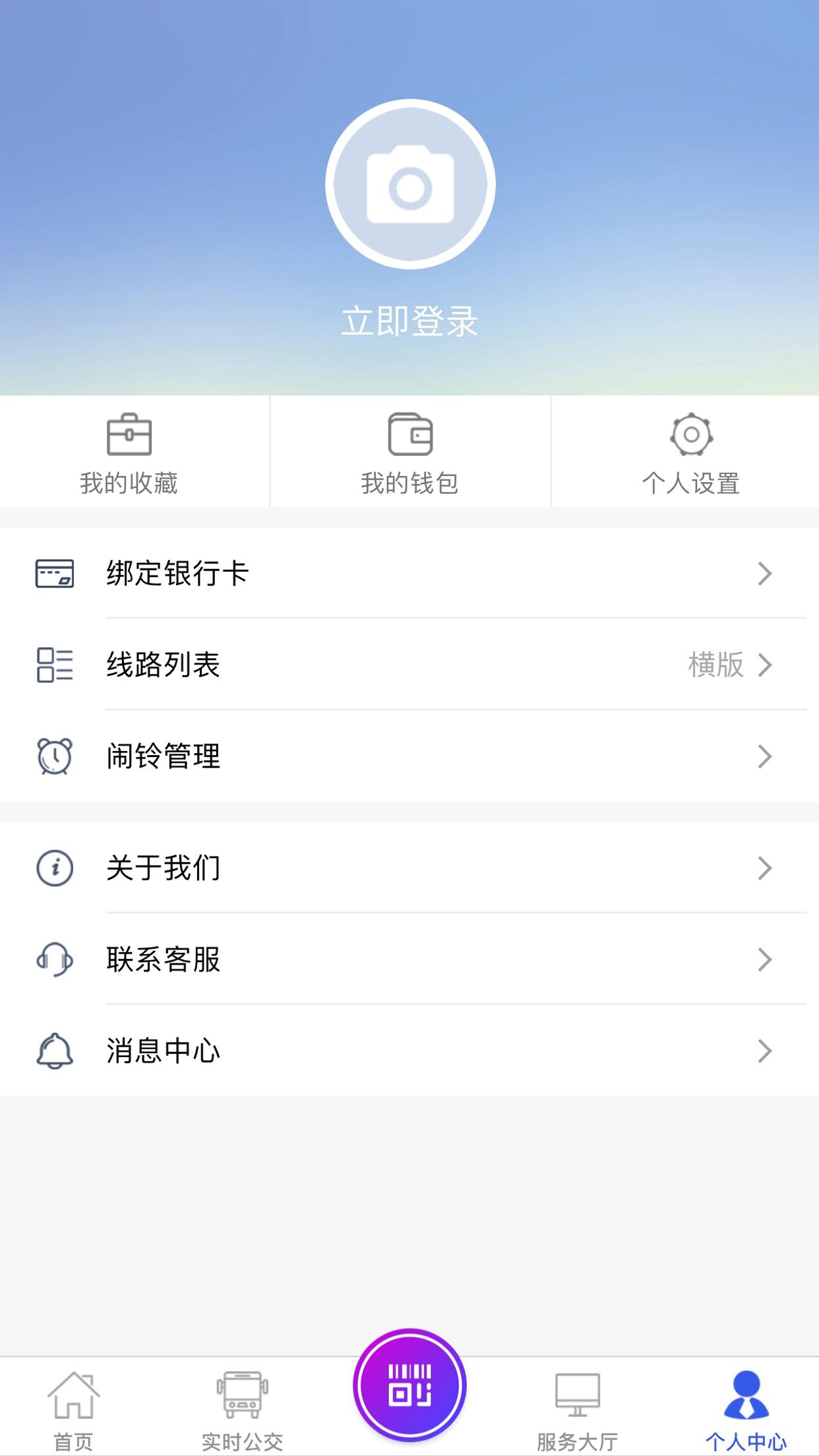Open 个人设置 personal settings
The height and width of the screenshot is (1456, 819).
pos(690,454)
